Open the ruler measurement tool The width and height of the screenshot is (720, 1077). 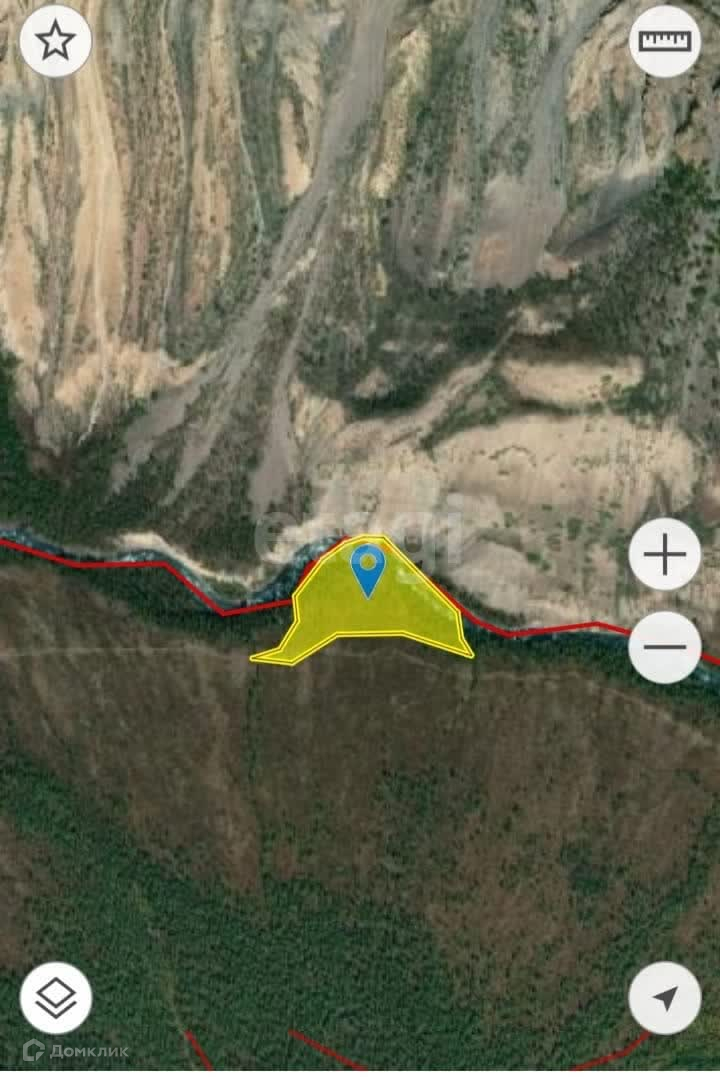[665, 41]
